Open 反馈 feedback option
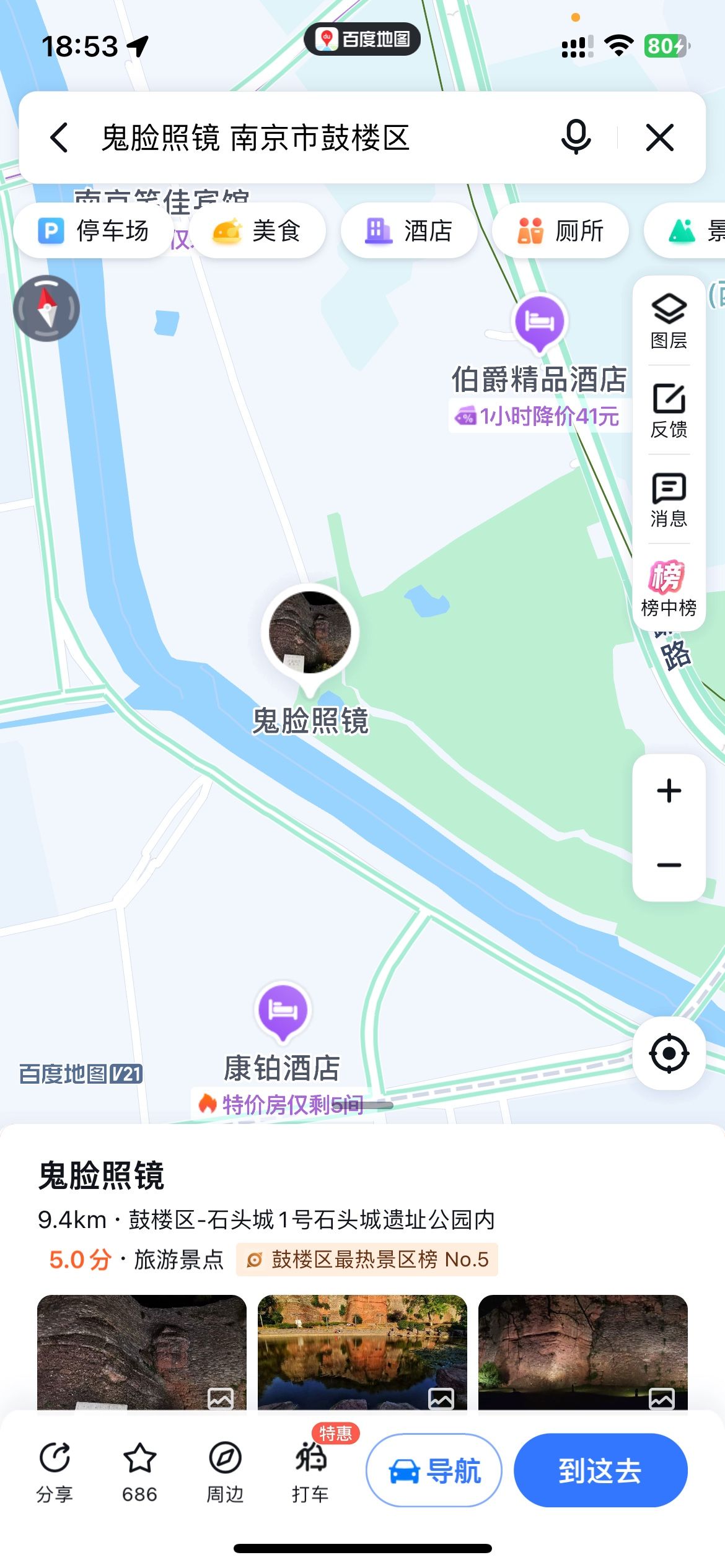 [x=669, y=410]
